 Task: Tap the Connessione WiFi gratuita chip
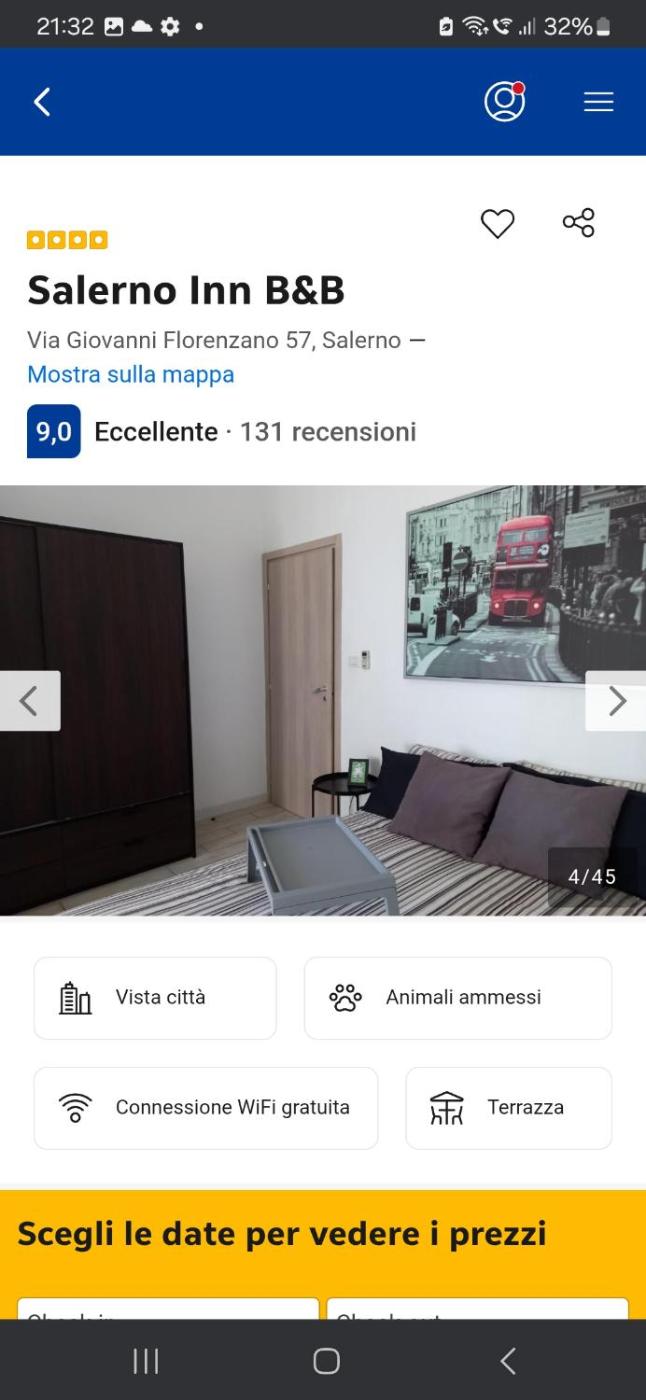click(206, 1108)
